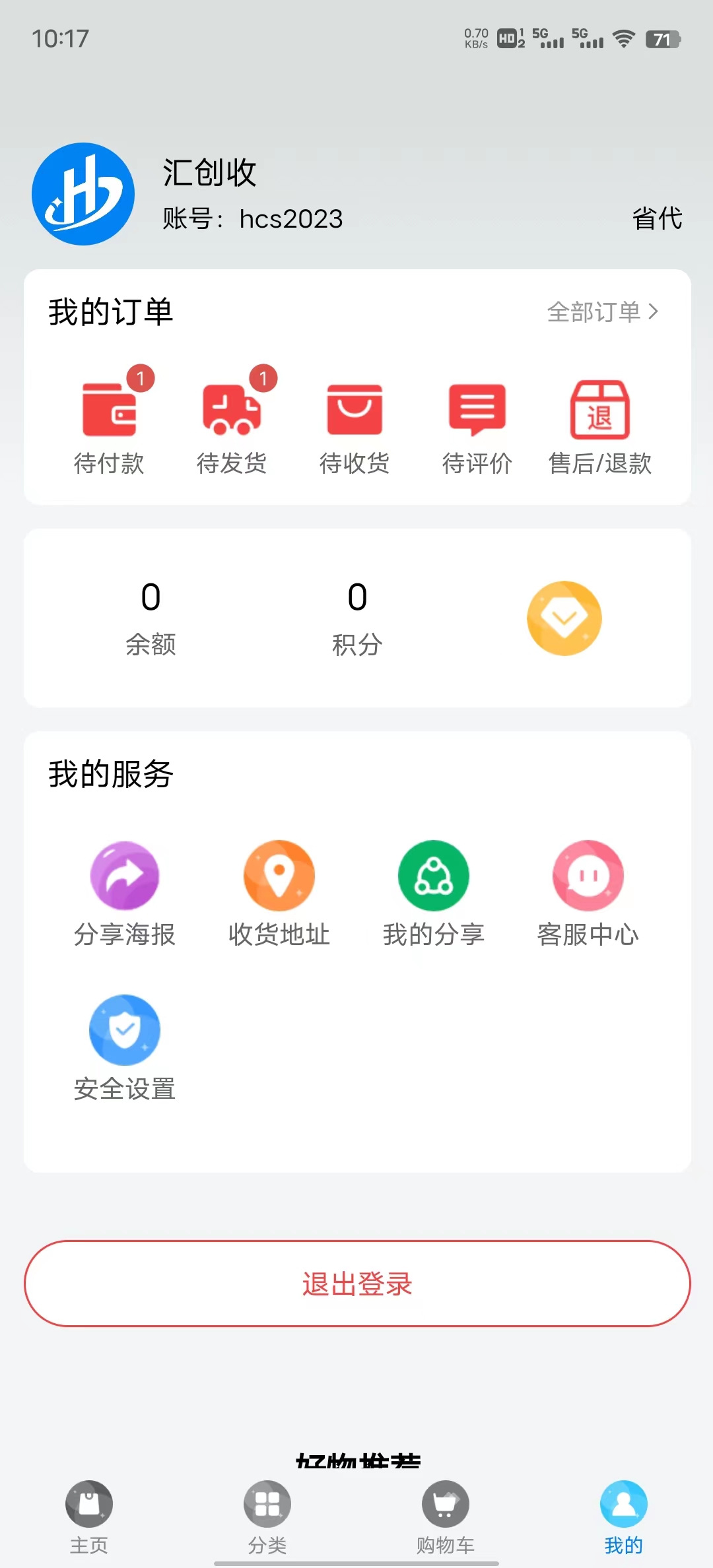Open 全部订单 to view all orders

coord(602,312)
